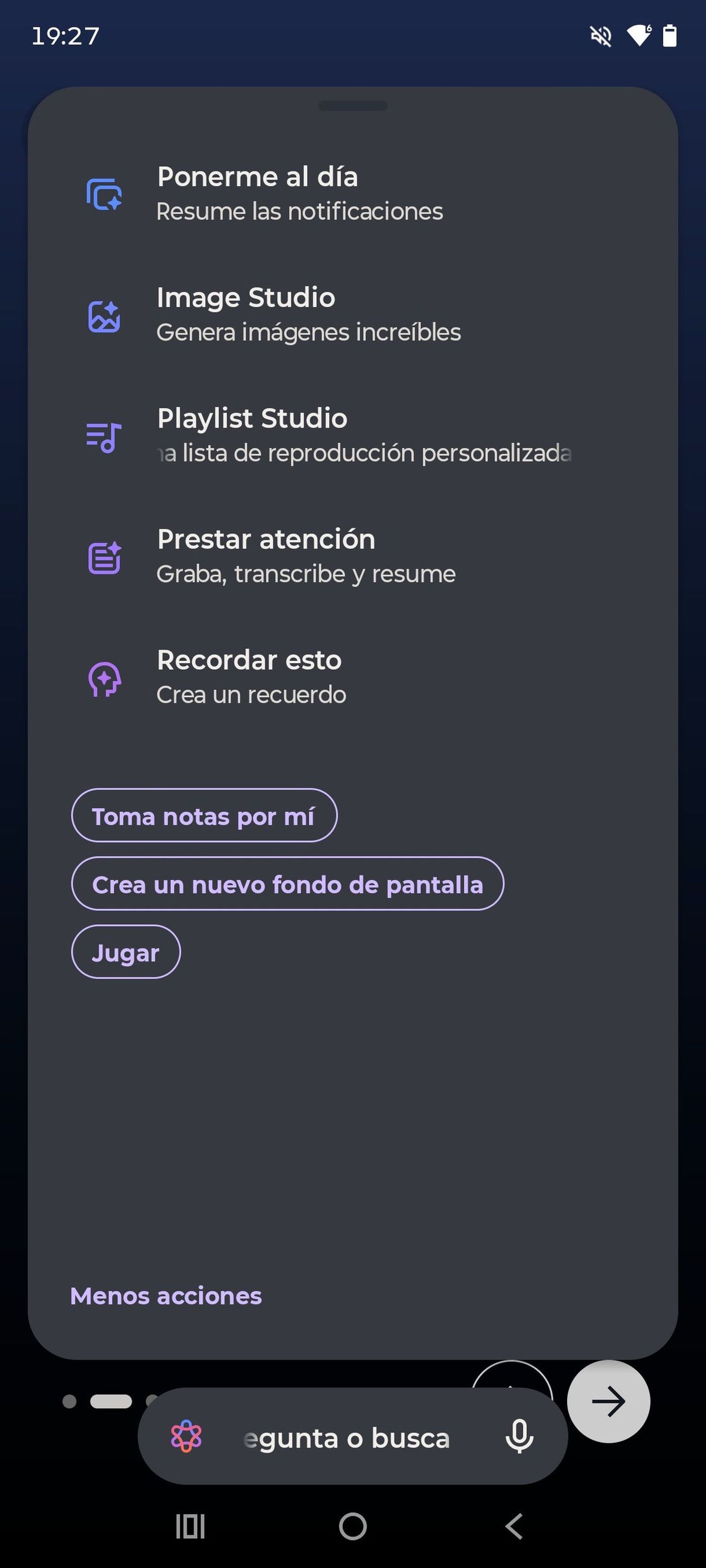Open recent apps overview
Image resolution: width=706 pixels, height=1568 pixels.
point(190,1527)
